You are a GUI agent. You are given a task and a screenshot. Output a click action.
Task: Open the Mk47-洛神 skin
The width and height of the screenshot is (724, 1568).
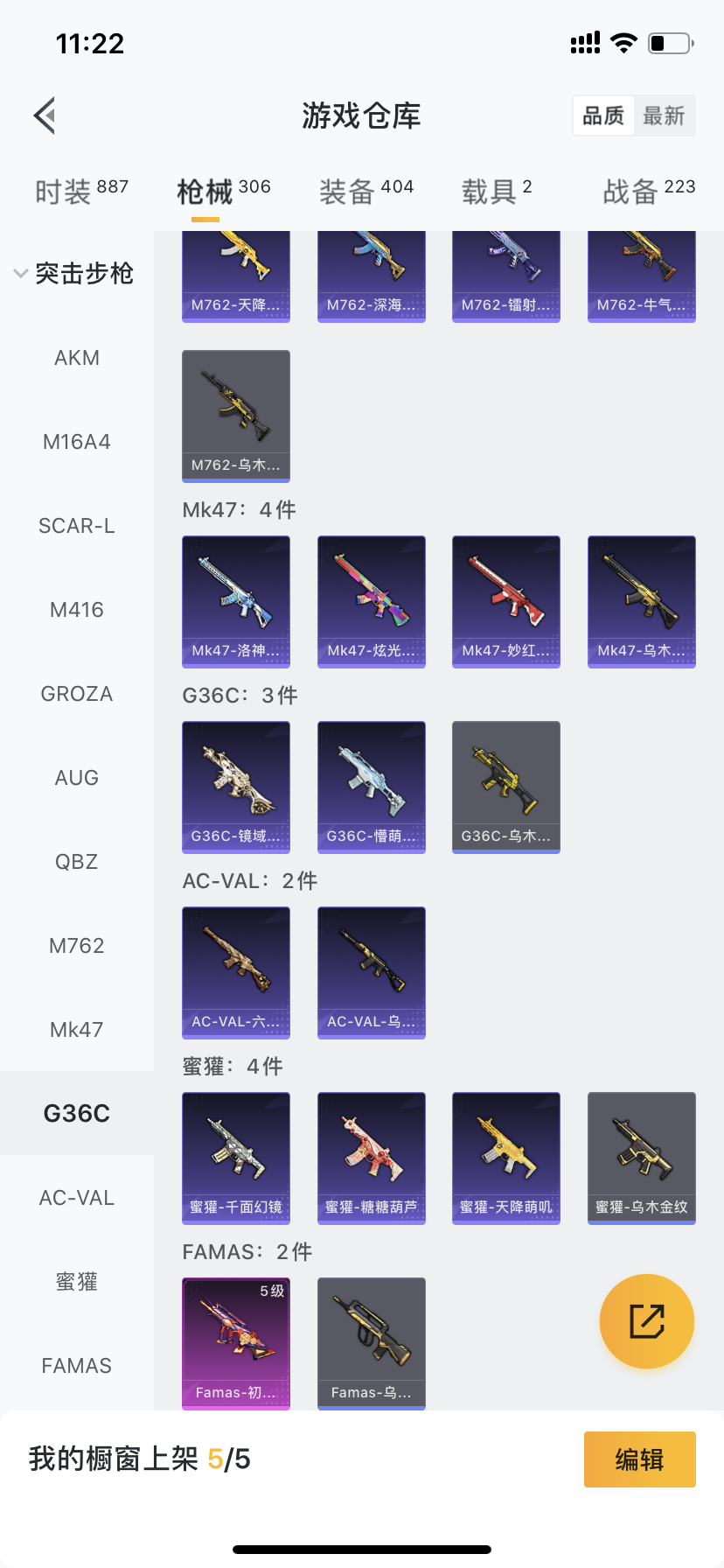[x=236, y=602]
